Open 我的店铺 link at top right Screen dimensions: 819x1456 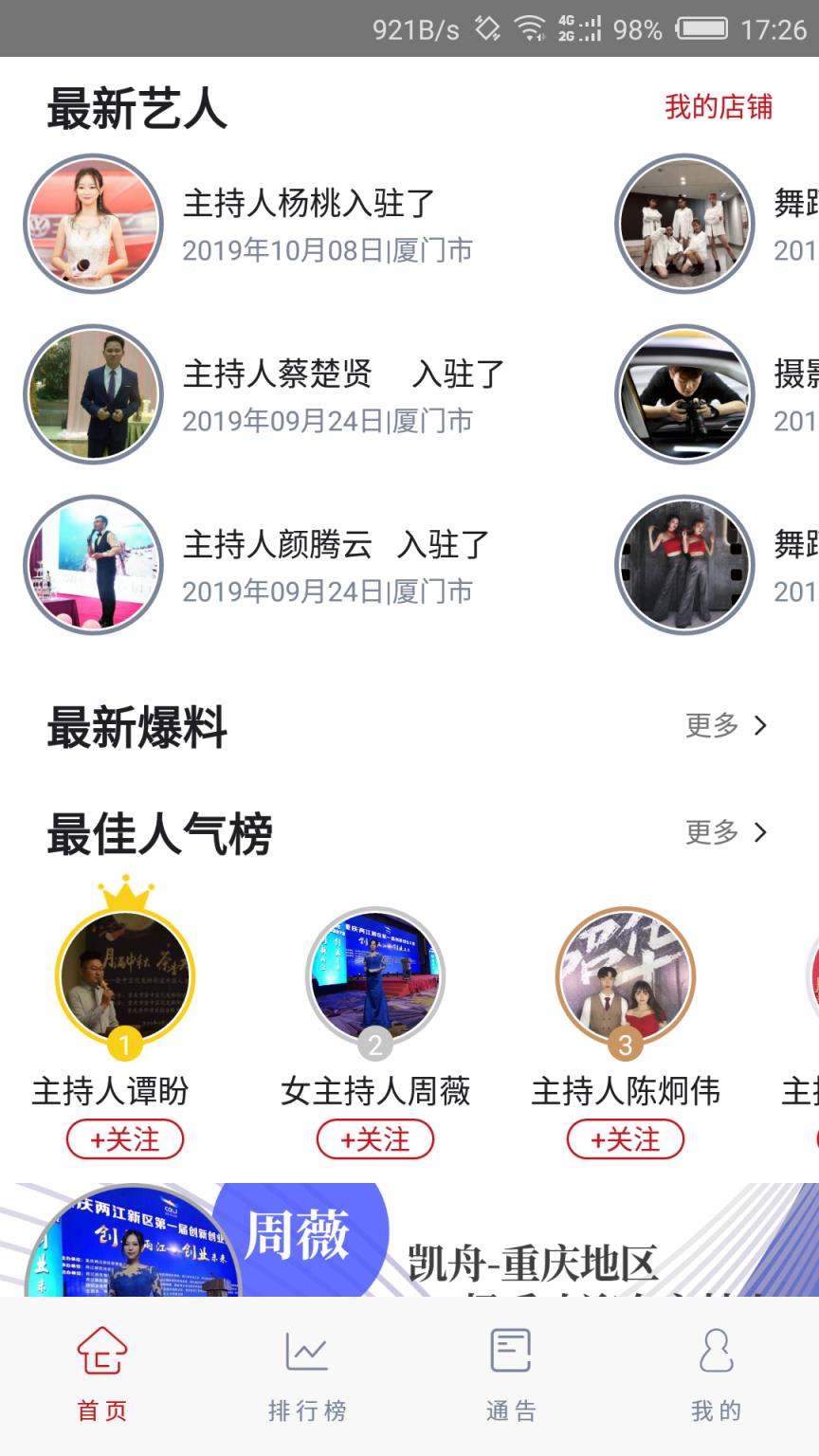(x=718, y=109)
